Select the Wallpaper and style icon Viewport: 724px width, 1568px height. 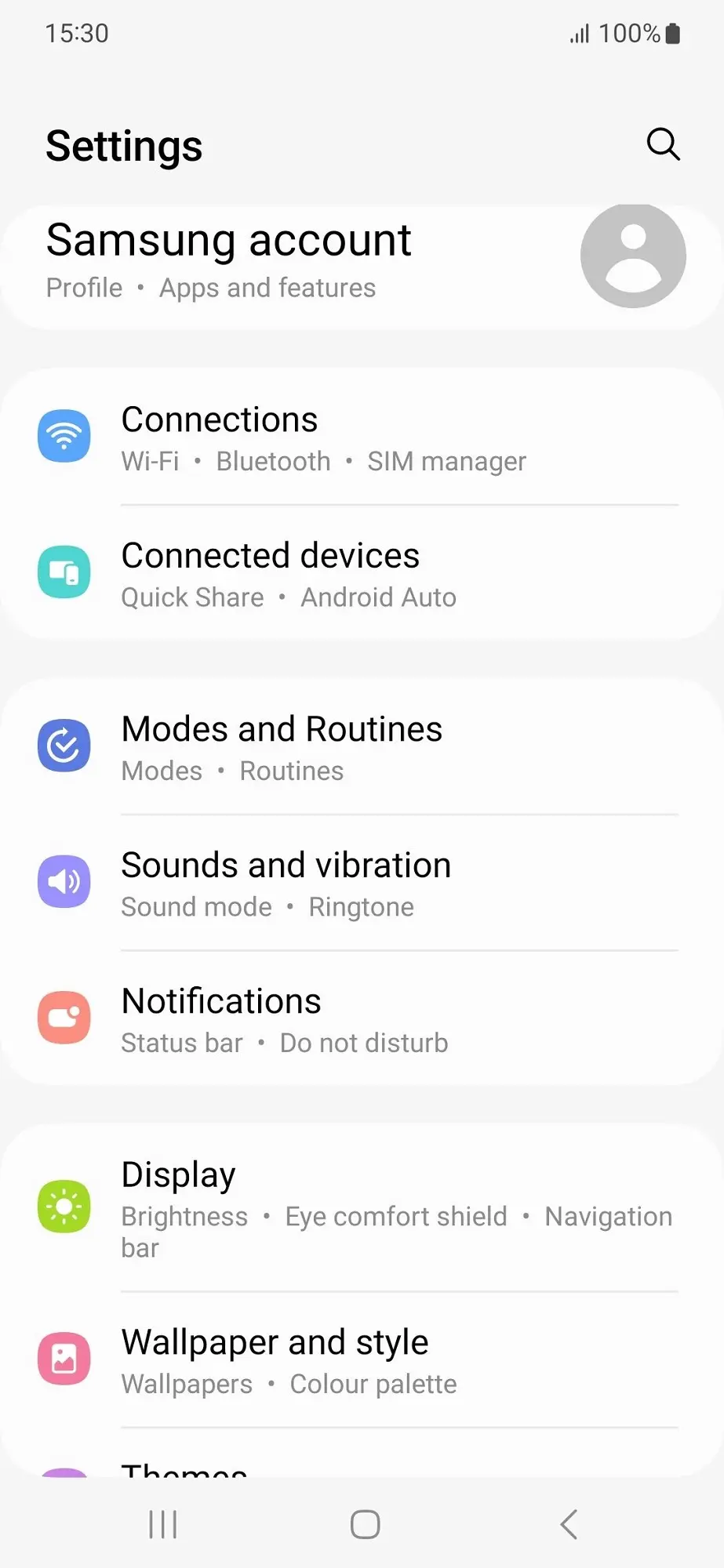64,1359
